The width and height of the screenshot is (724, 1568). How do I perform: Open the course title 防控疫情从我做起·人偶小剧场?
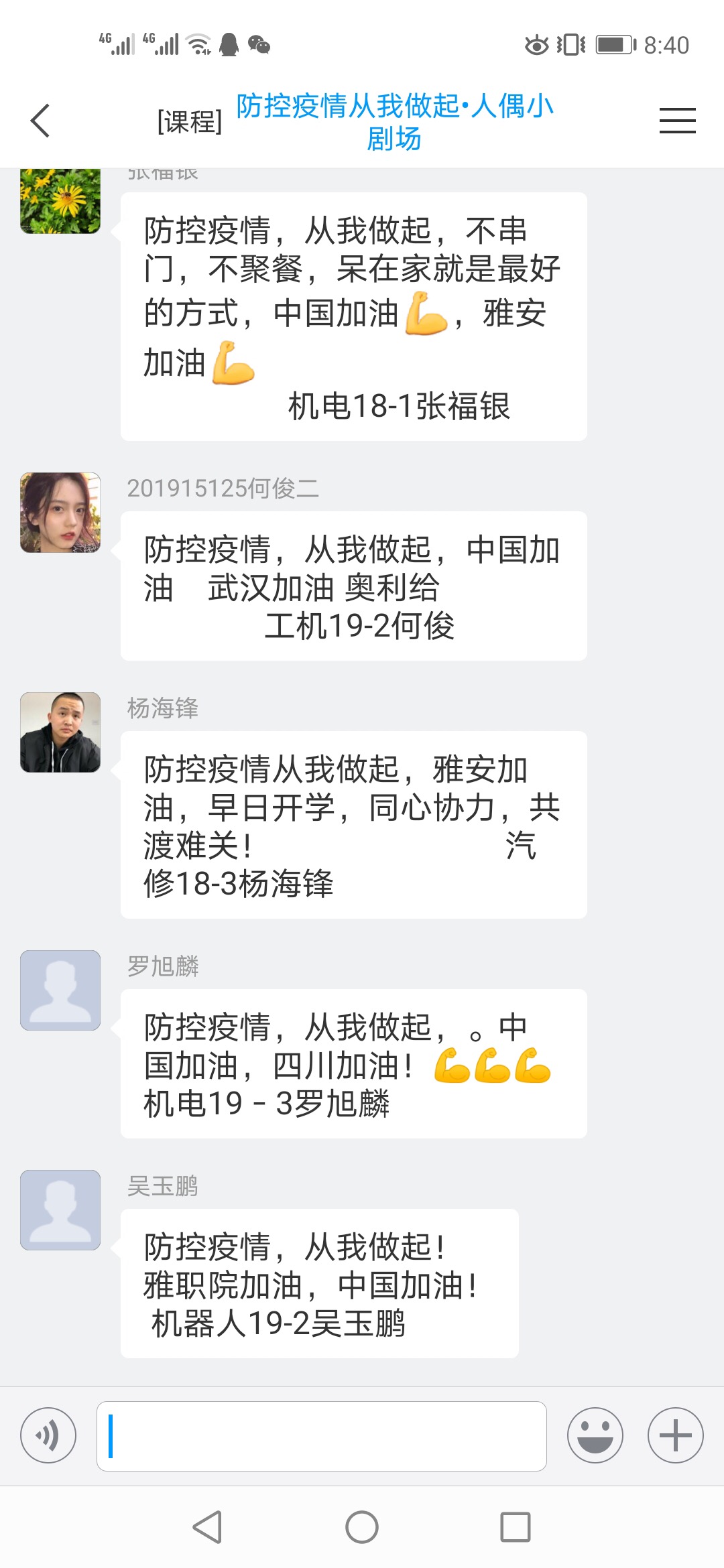point(394,122)
